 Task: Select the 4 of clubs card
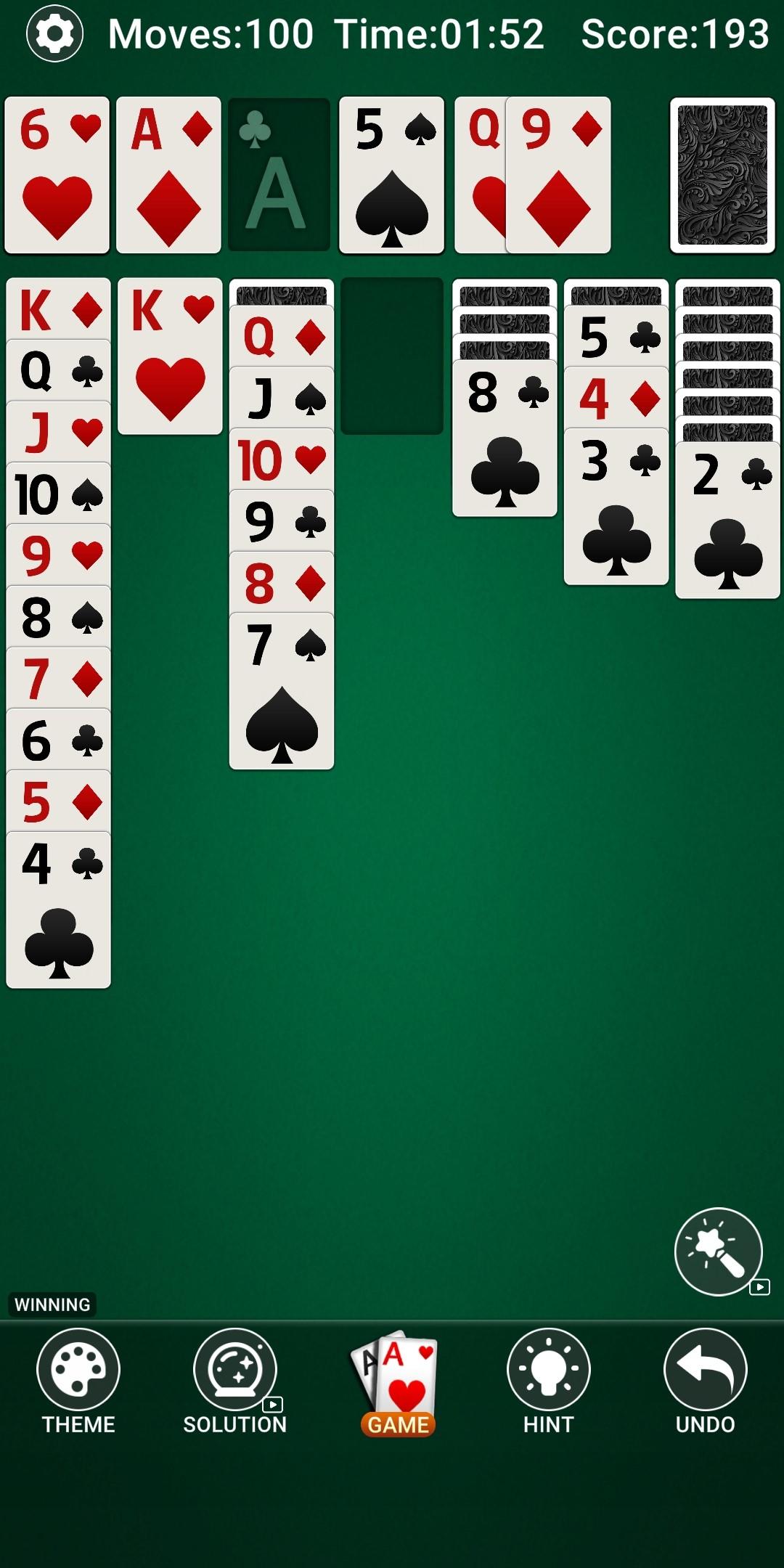point(58,911)
